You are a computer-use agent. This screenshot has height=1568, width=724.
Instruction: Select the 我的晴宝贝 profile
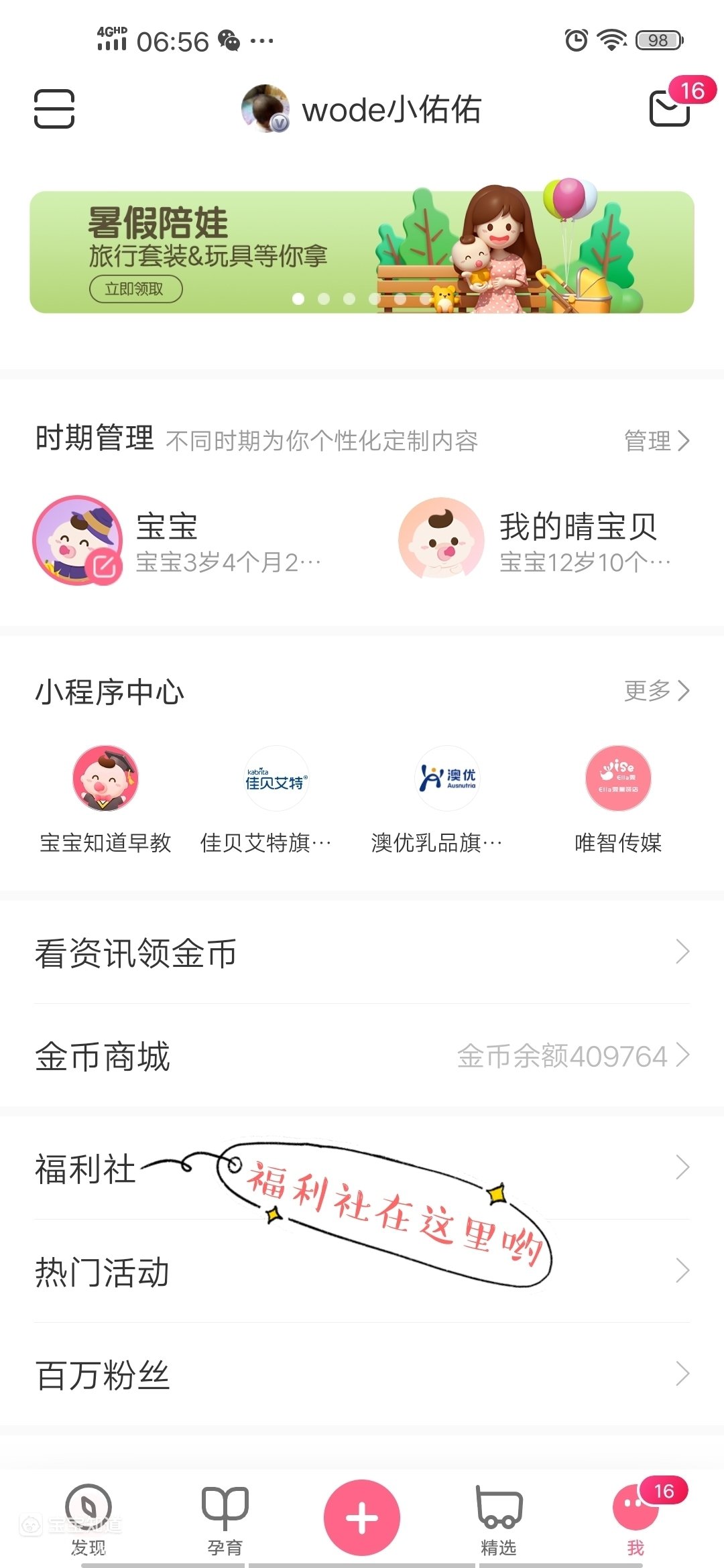tap(536, 541)
